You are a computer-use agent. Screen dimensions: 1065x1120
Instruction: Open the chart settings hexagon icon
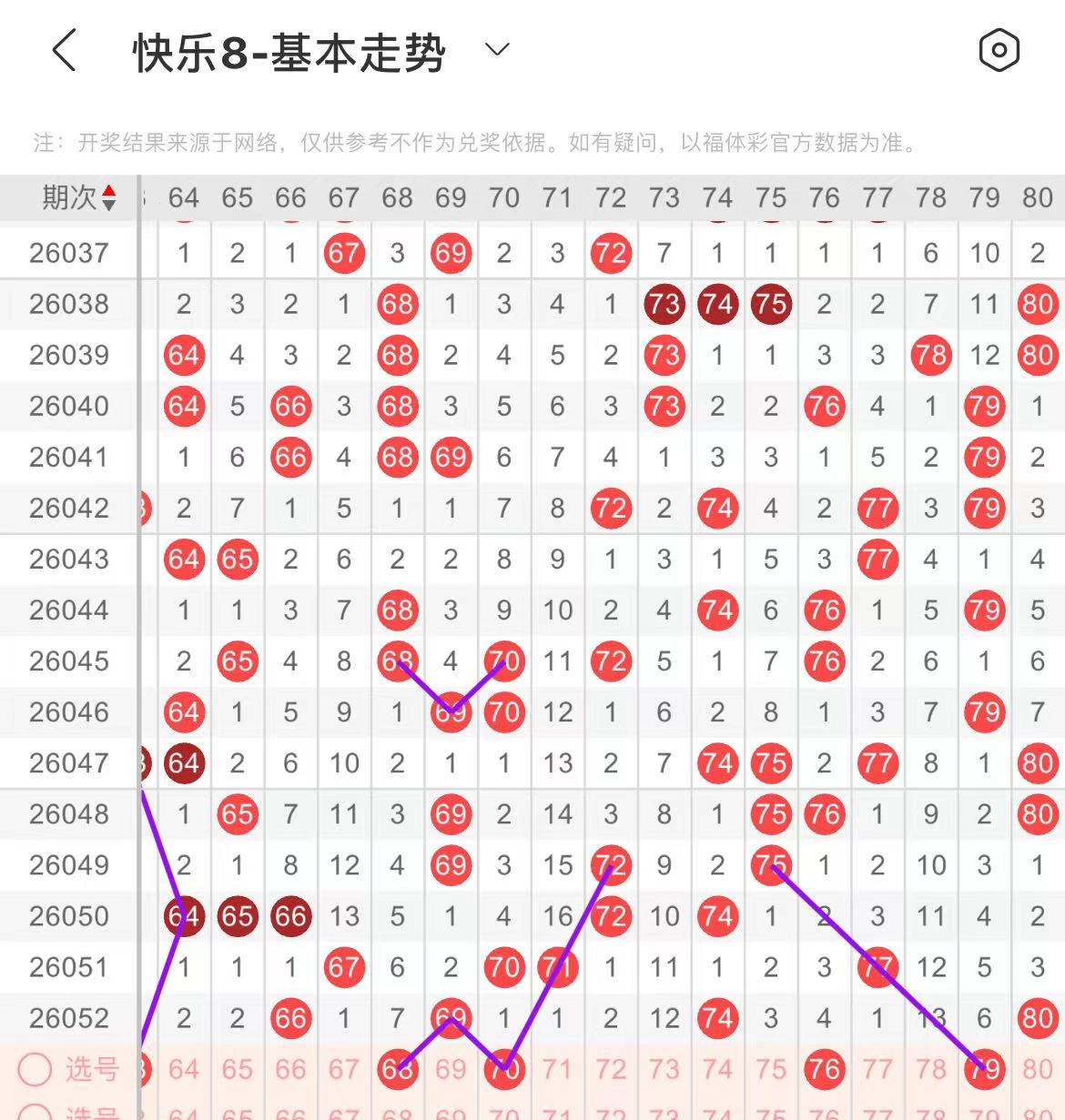point(999,50)
